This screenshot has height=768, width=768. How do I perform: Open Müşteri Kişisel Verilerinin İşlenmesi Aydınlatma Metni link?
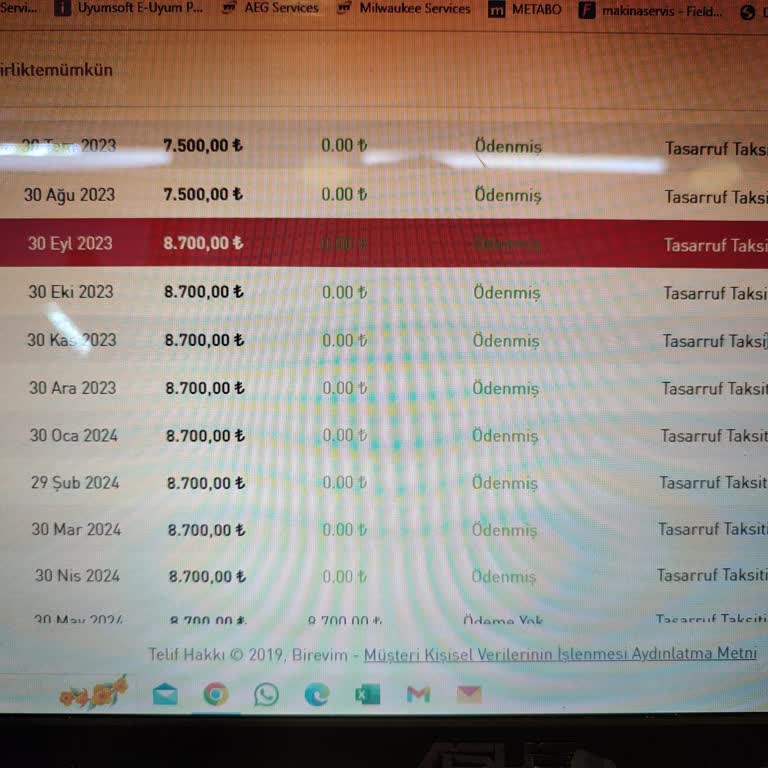[560, 654]
